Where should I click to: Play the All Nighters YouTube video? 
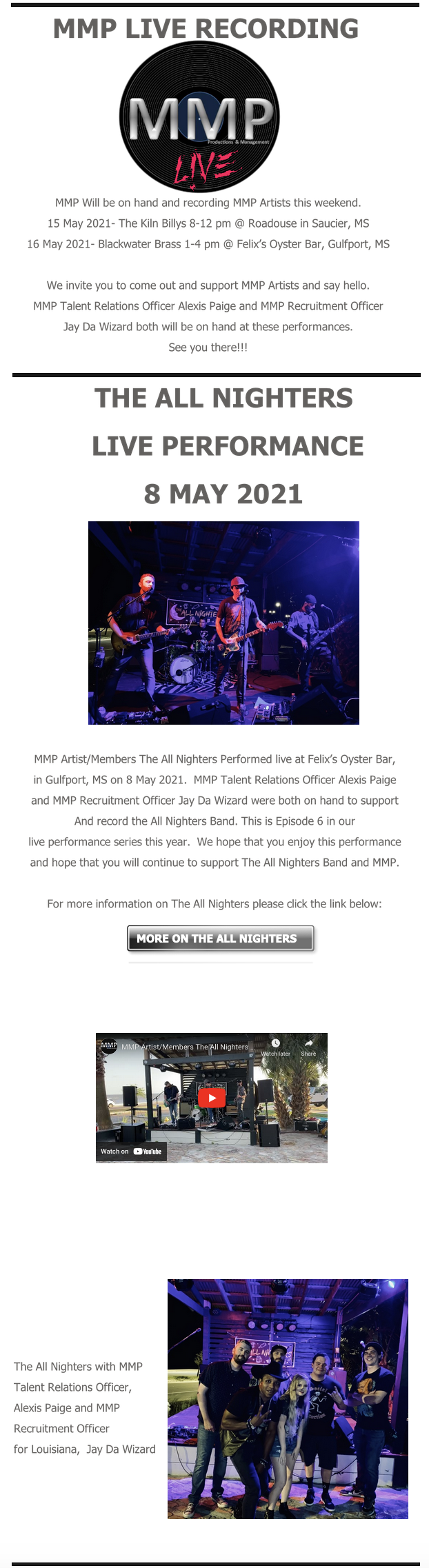point(212,1098)
